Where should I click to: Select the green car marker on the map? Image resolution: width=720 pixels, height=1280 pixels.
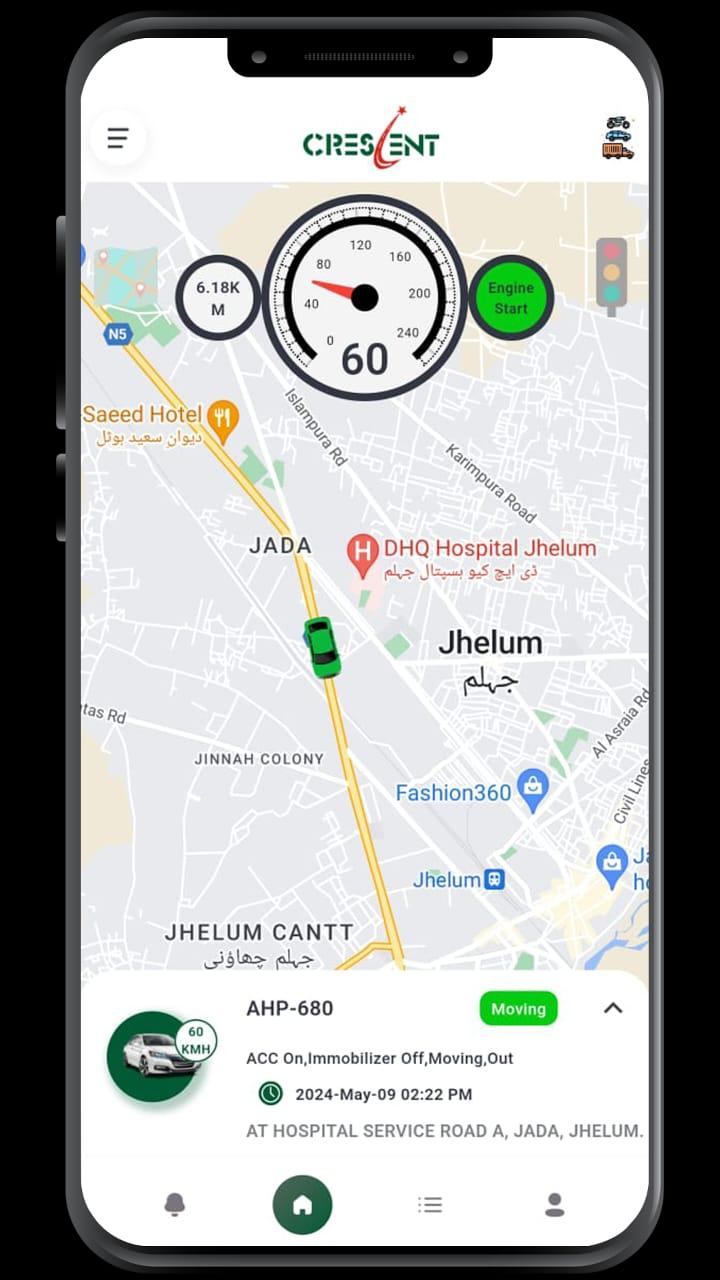[x=322, y=647]
